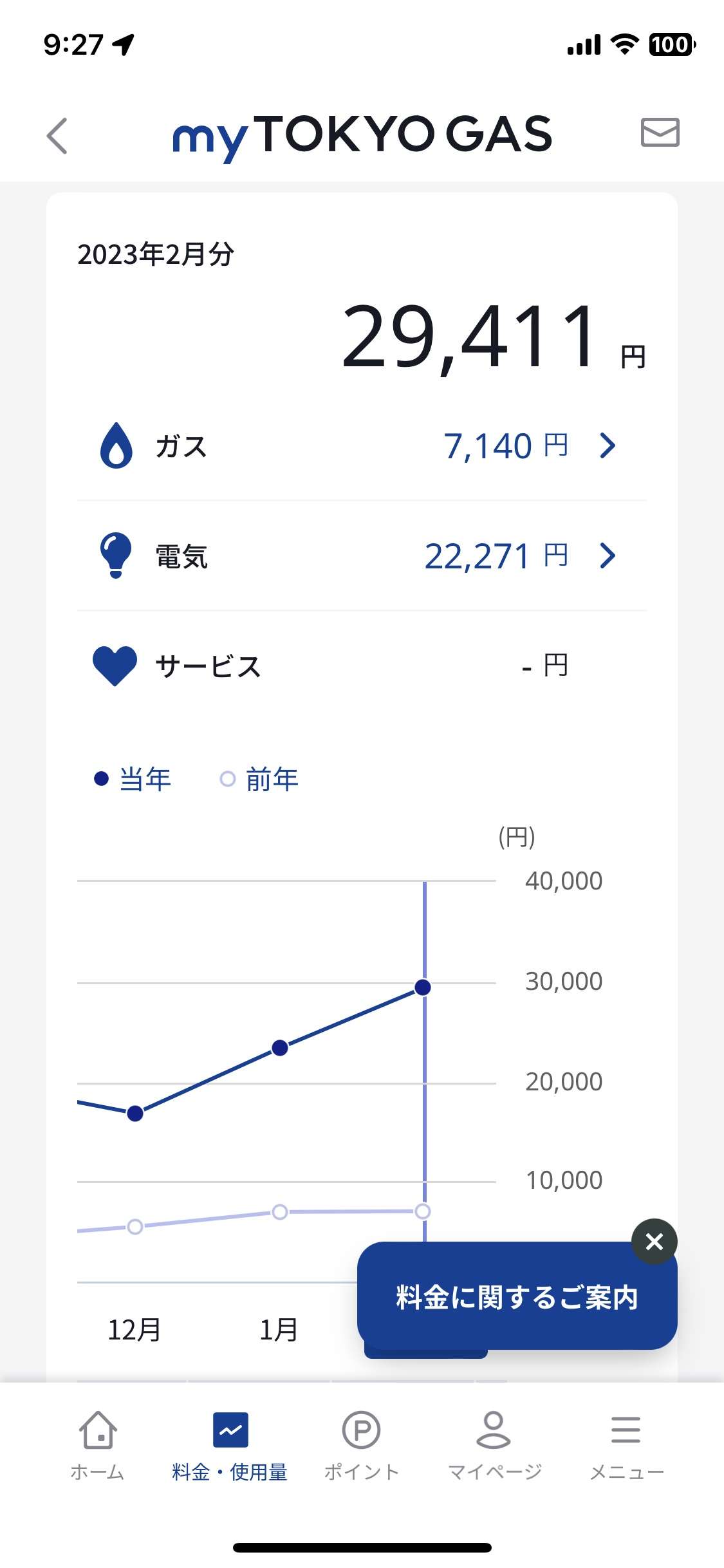Dismiss the 料金に関するご案内 banner
This screenshot has height=1568, width=724.
(x=654, y=1241)
